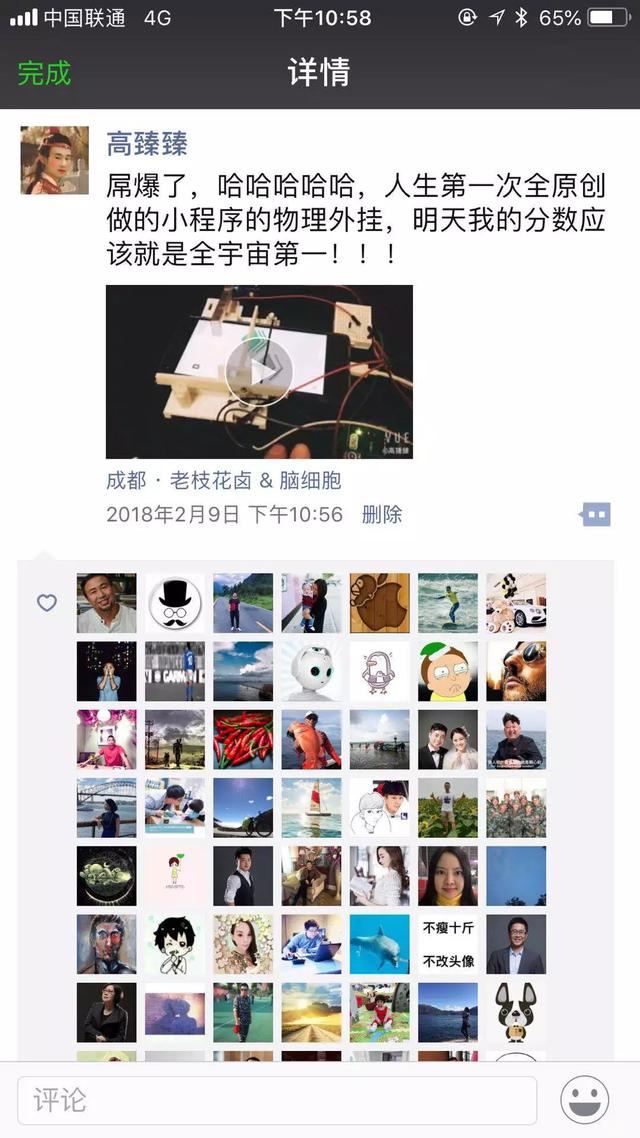Open liker with top hat mustache avatar

coord(175,603)
